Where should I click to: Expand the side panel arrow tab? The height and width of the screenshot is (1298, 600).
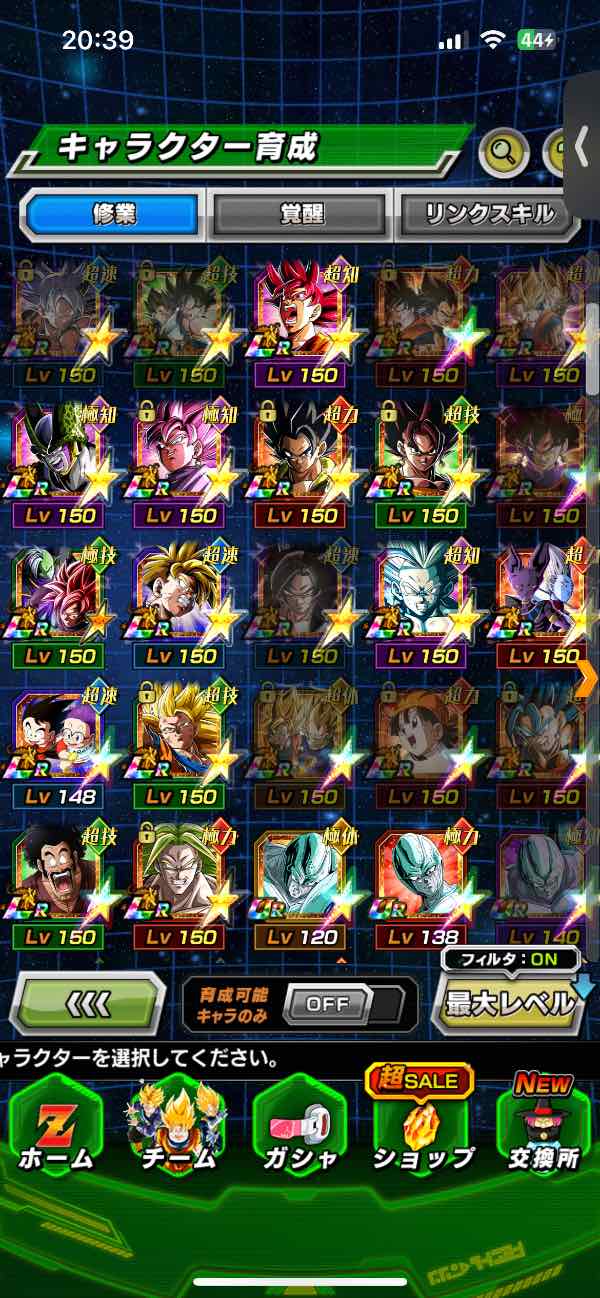tap(582, 150)
